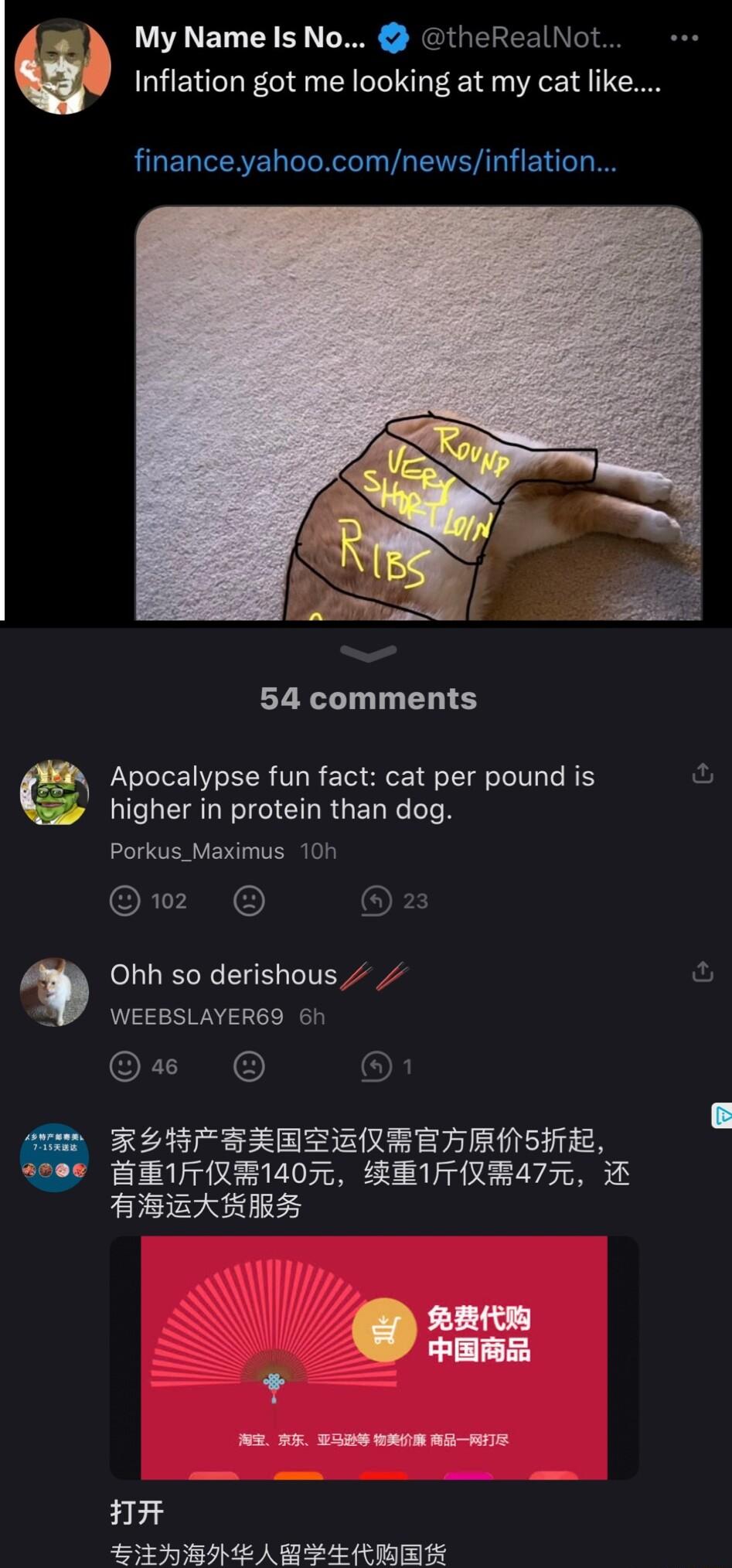Select the Porkus_Maximus username

[x=196, y=851]
